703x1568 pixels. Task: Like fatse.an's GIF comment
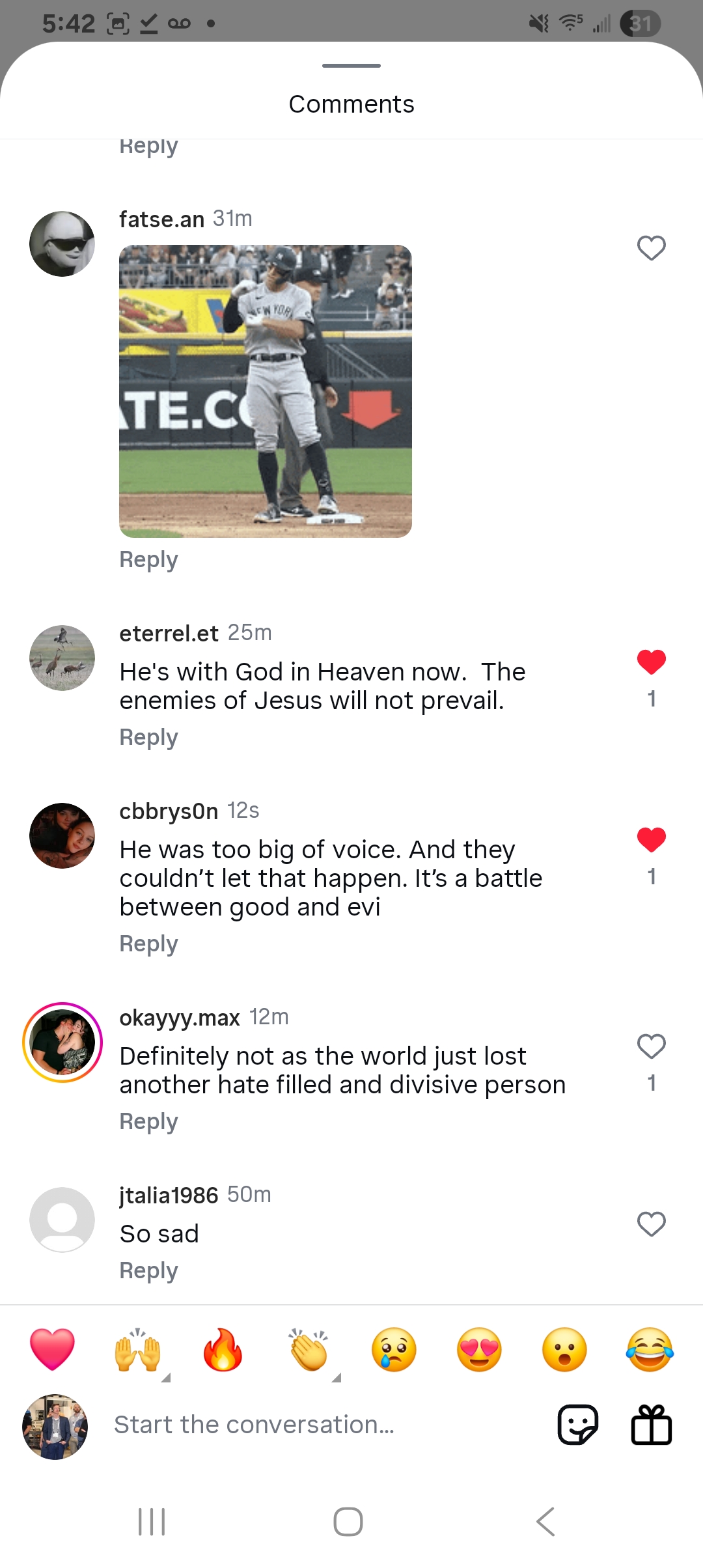[x=651, y=248]
